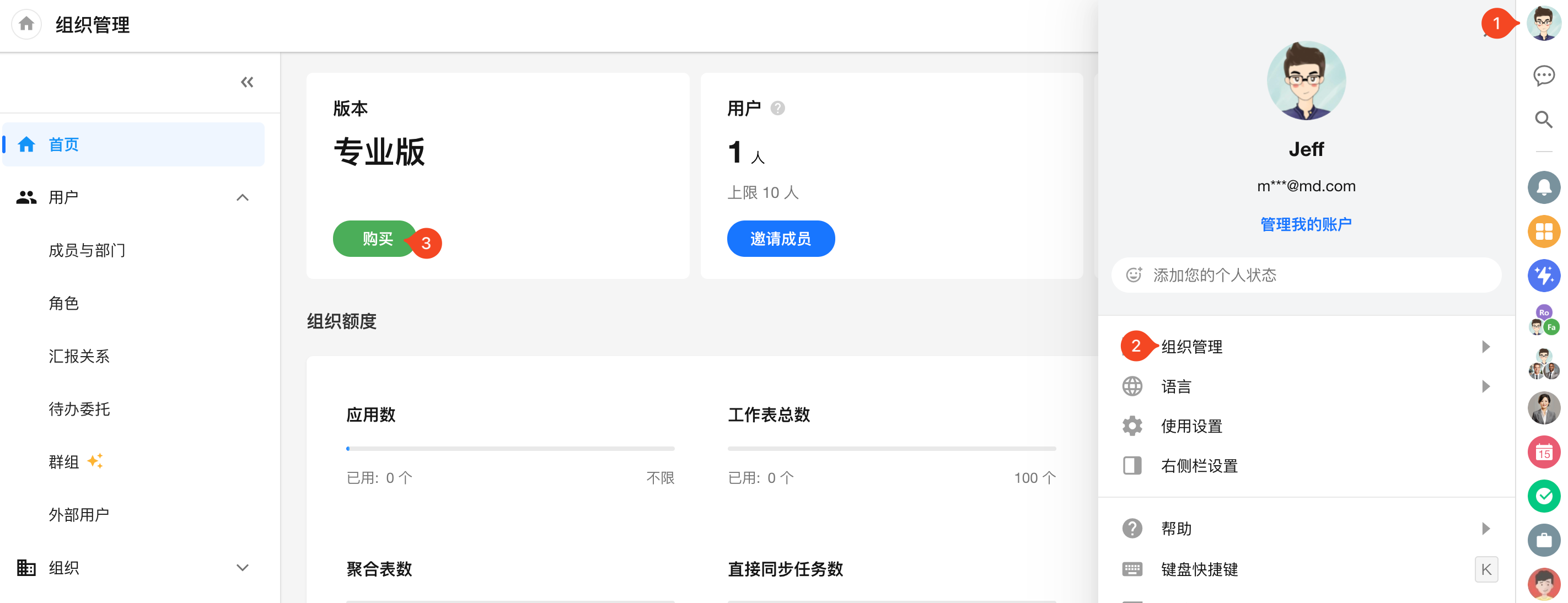The height and width of the screenshot is (603, 1568).
Task: Open 使用设置
Action: pos(1191,426)
